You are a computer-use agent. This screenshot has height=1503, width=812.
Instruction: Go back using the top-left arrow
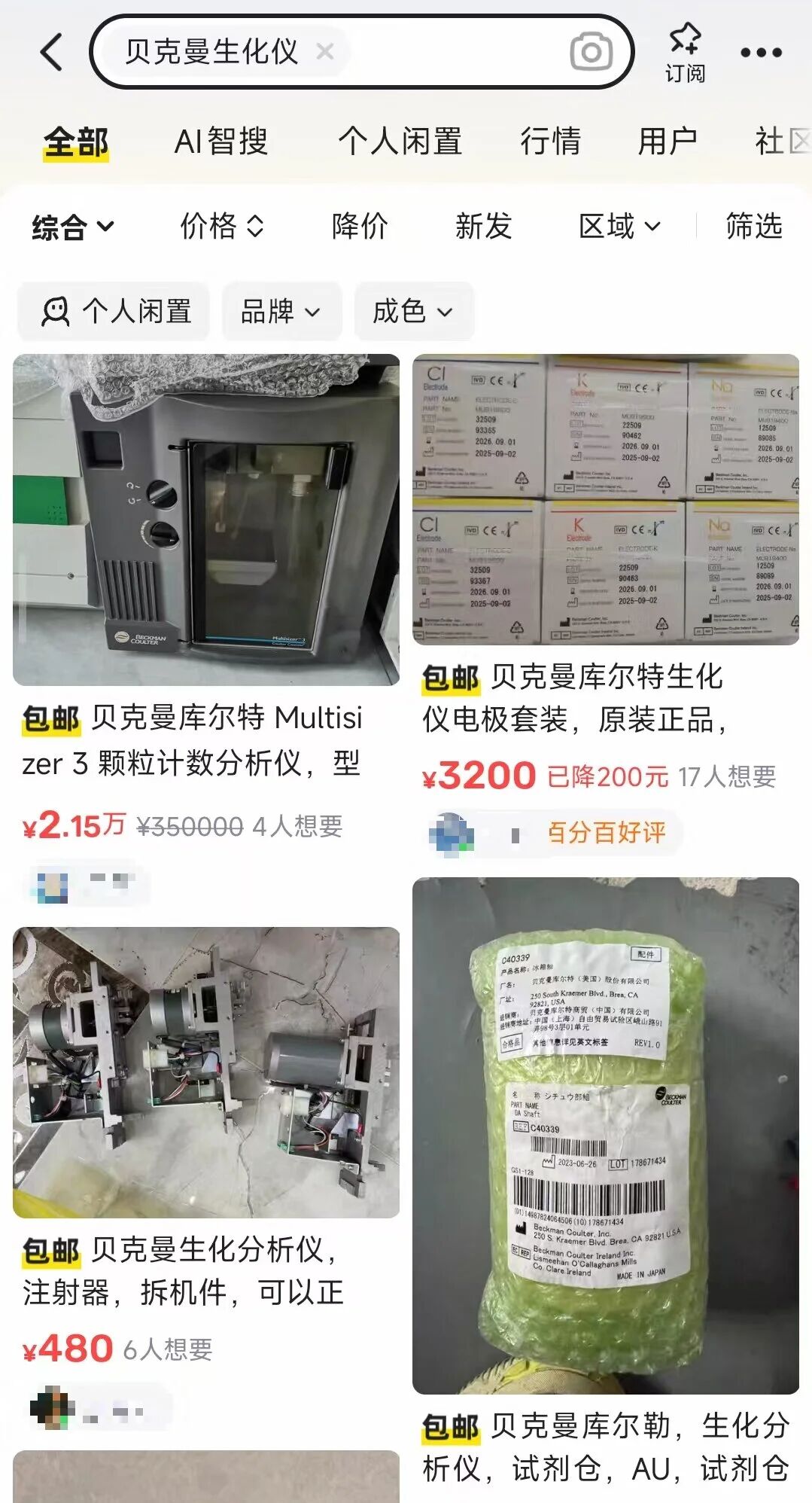click(51, 52)
